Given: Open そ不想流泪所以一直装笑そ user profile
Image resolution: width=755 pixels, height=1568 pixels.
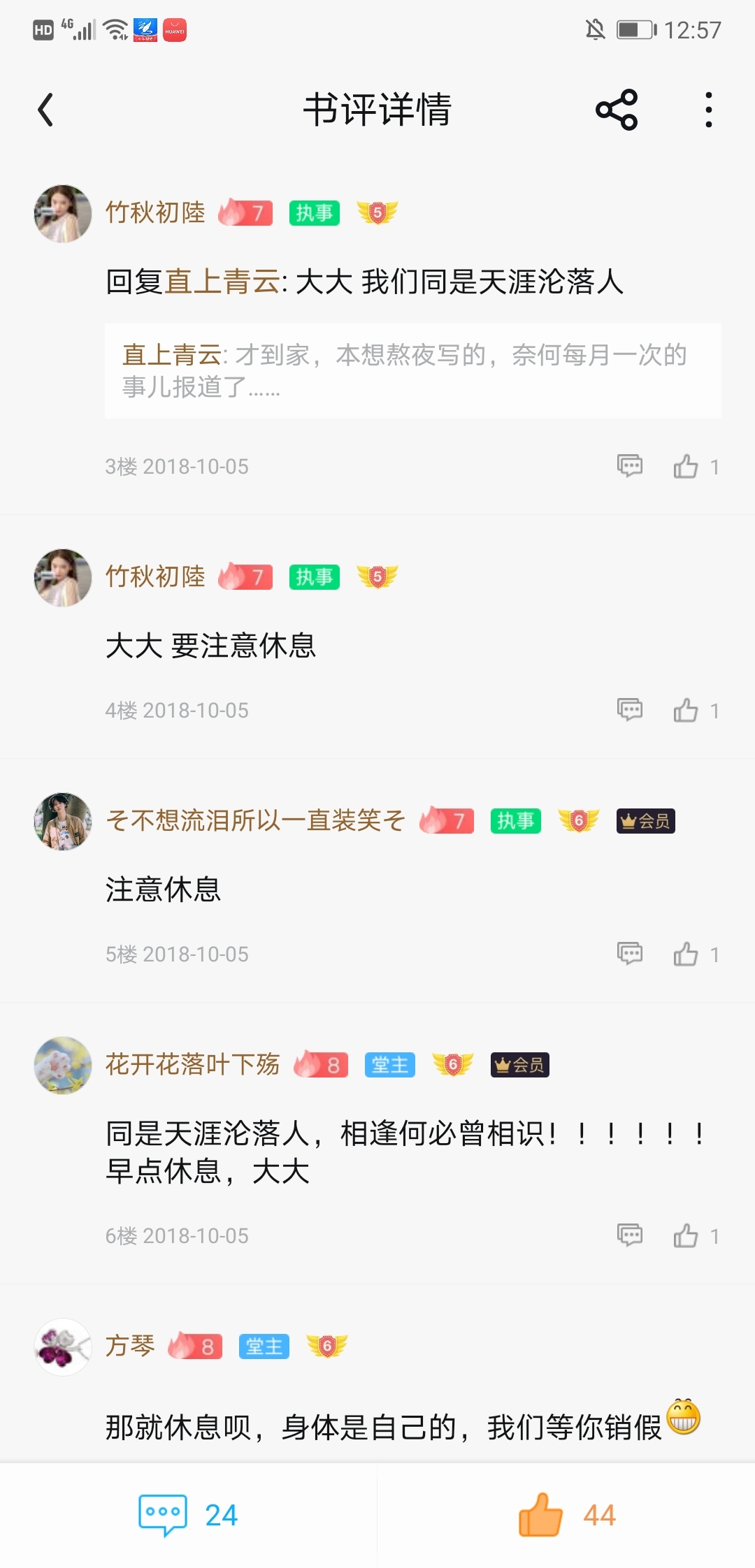Looking at the screenshot, I should tap(255, 820).
